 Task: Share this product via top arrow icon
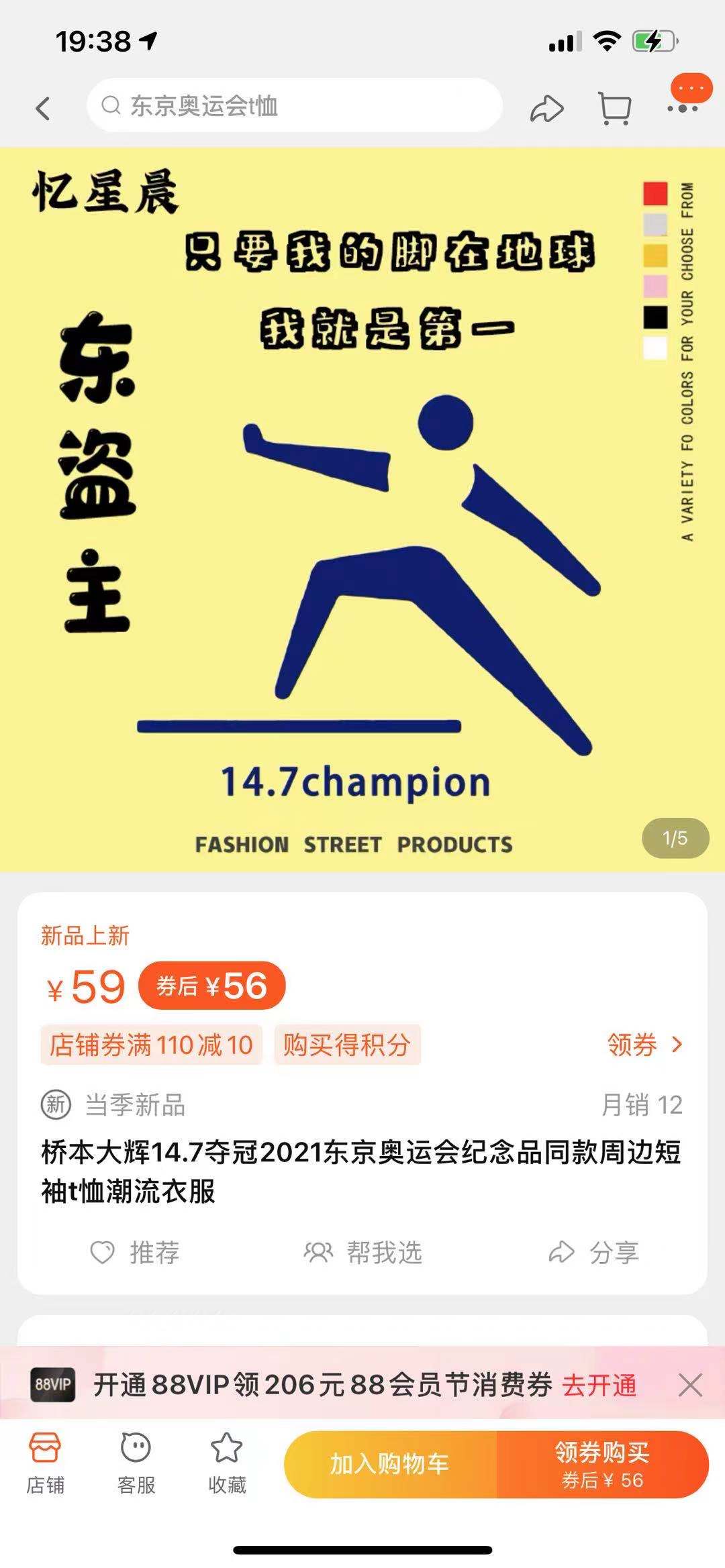pyautogui.click(x=546, y=109)
